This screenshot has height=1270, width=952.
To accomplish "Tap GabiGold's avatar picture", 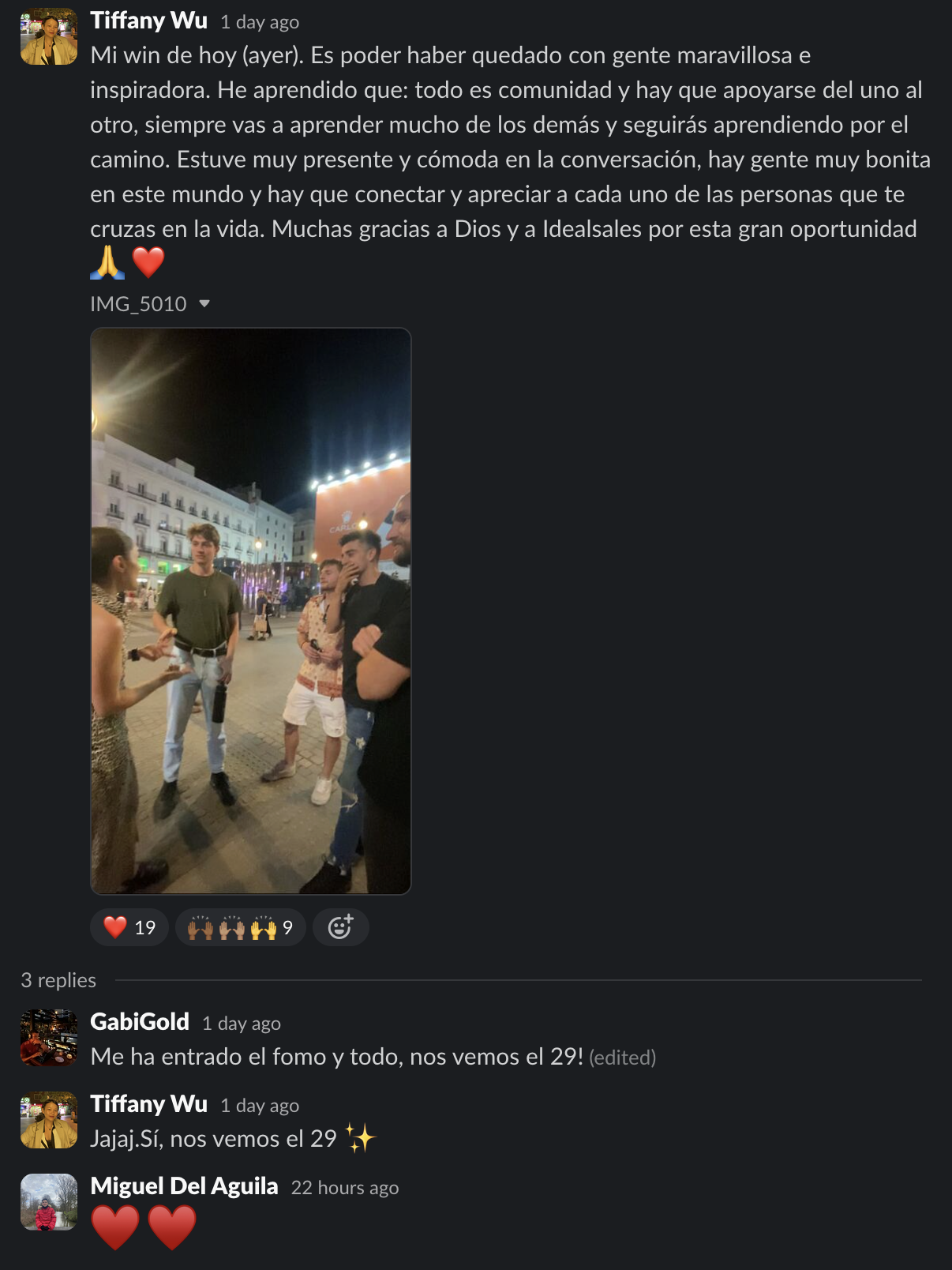I will pyautogui.click(x=49, y=1038).
